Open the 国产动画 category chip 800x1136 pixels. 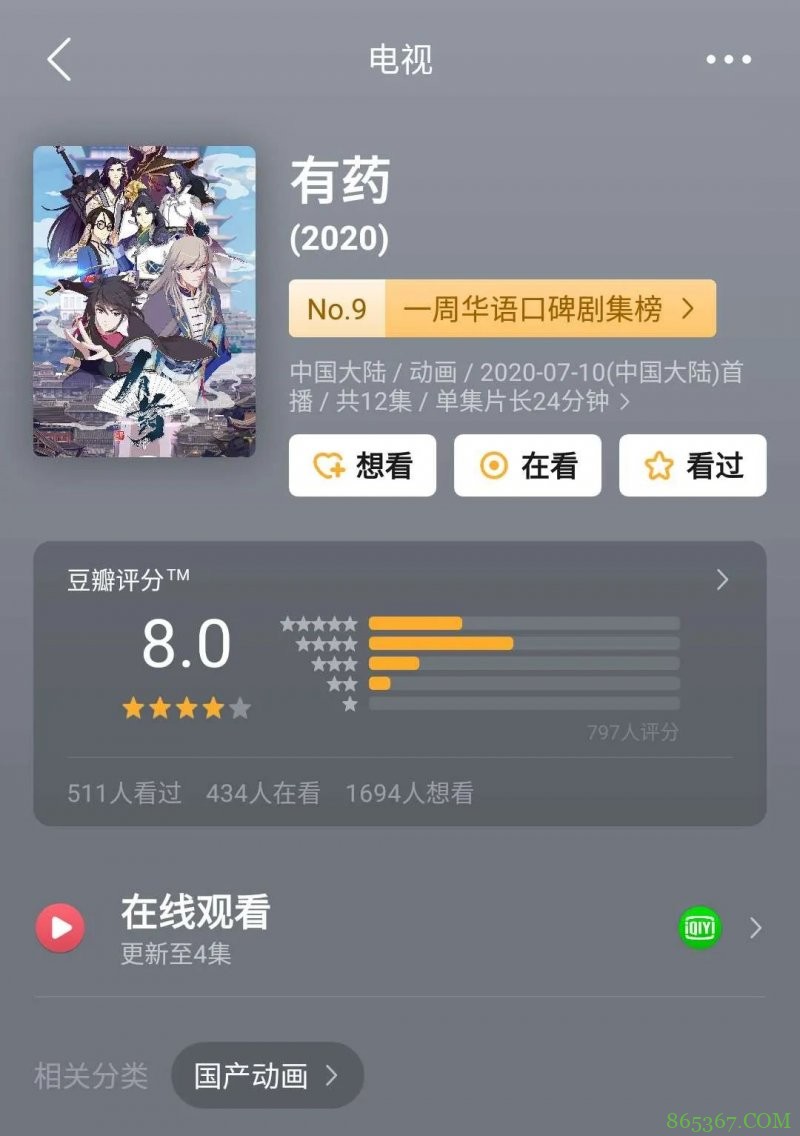coord(266,1075)
